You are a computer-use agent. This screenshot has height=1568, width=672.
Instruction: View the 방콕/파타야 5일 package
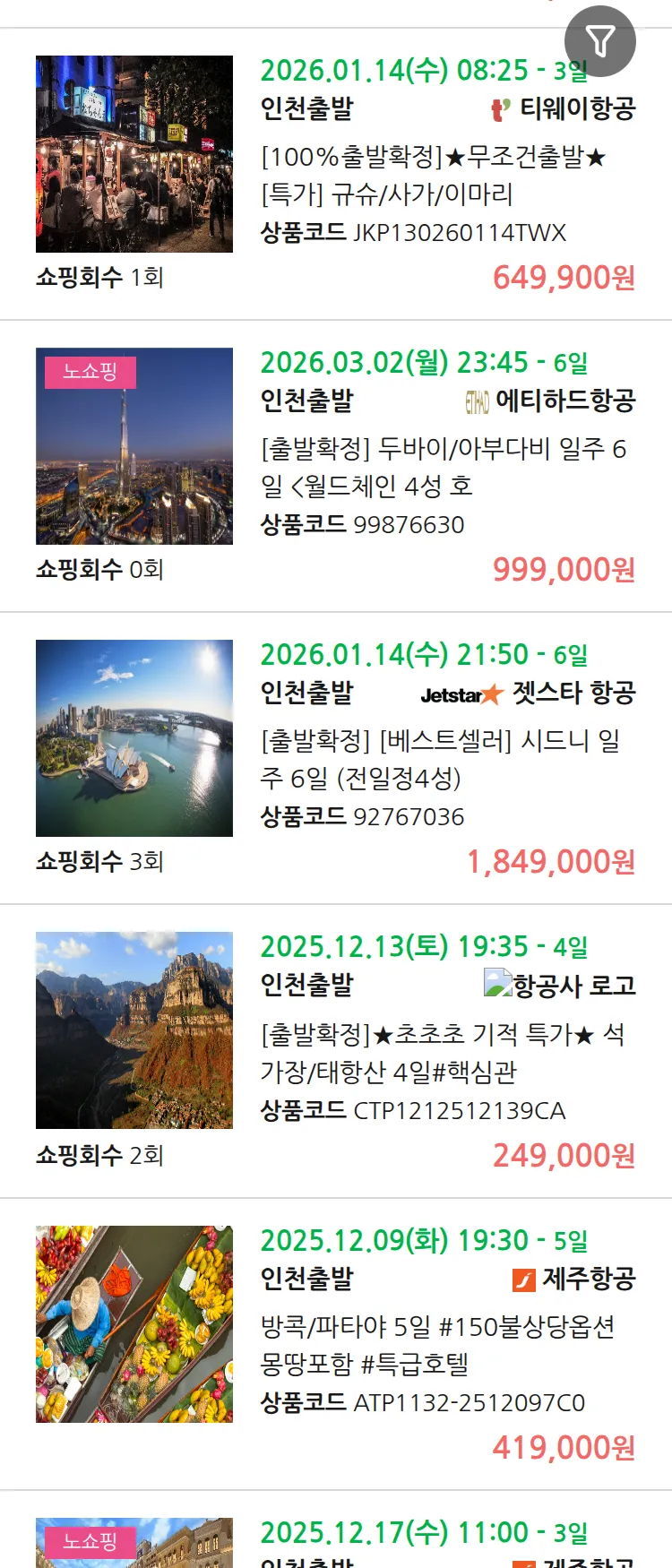436,1345
